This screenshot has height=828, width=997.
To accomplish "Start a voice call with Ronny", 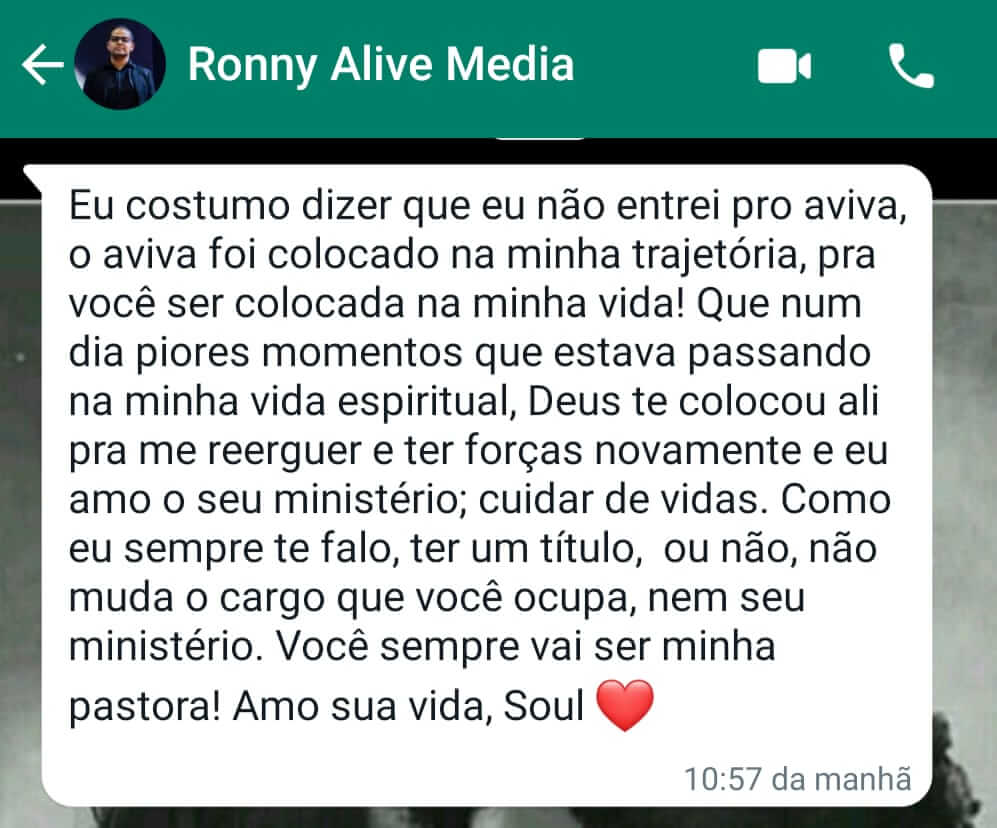I will coord(910,67).
